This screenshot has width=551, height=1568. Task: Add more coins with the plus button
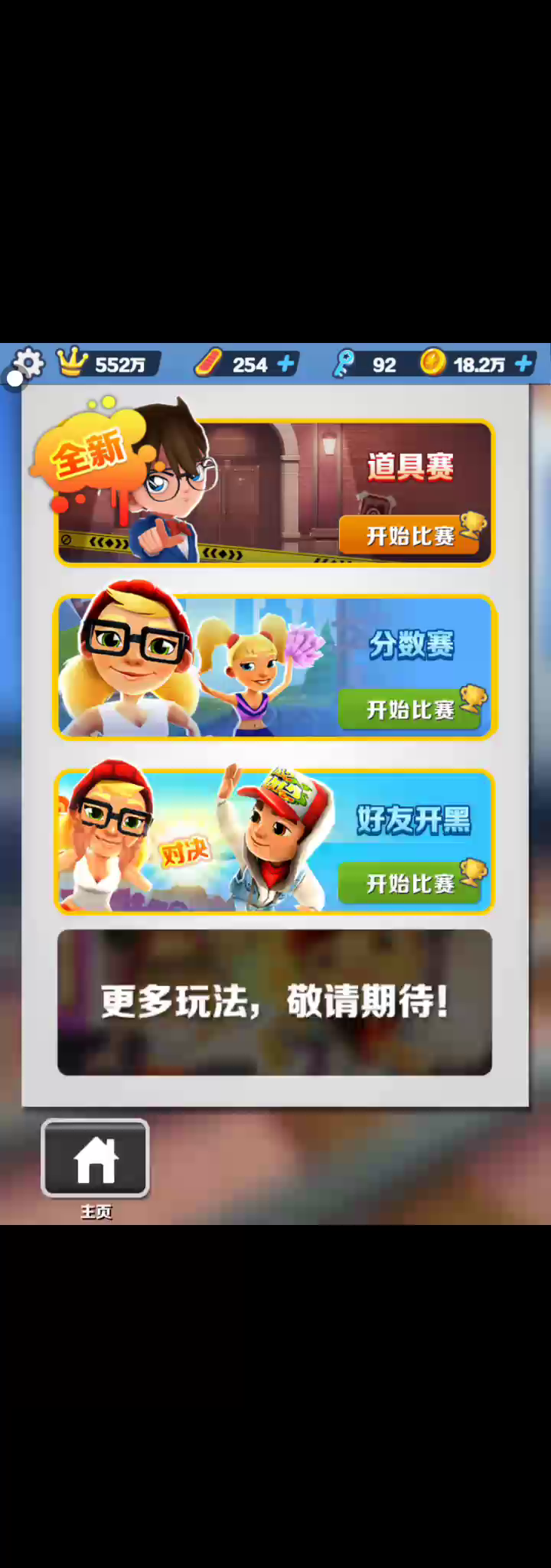523,364
